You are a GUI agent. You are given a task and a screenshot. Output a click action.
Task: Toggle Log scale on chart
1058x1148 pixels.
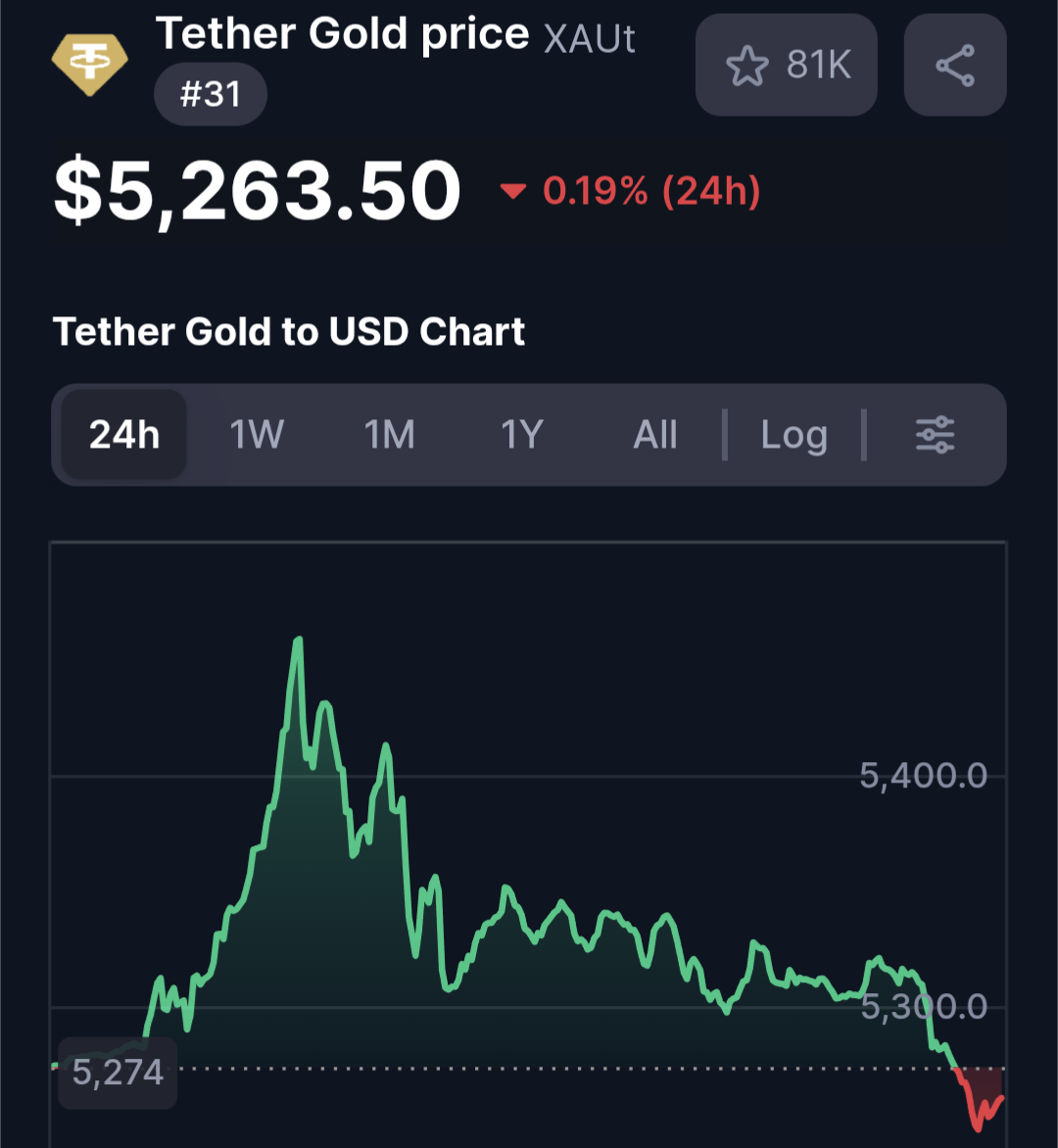[x=793, y=435]
